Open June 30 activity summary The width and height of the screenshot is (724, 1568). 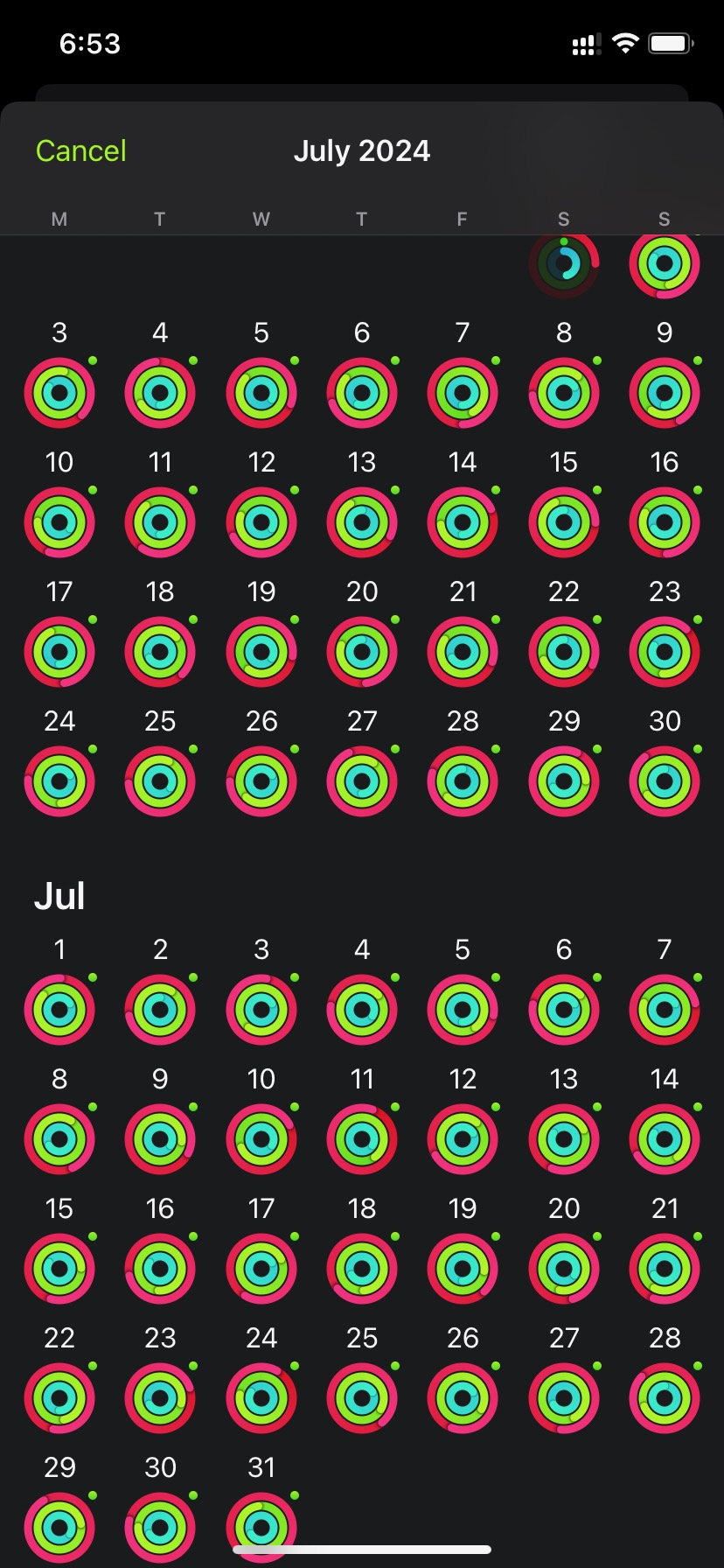click(664, 780)
